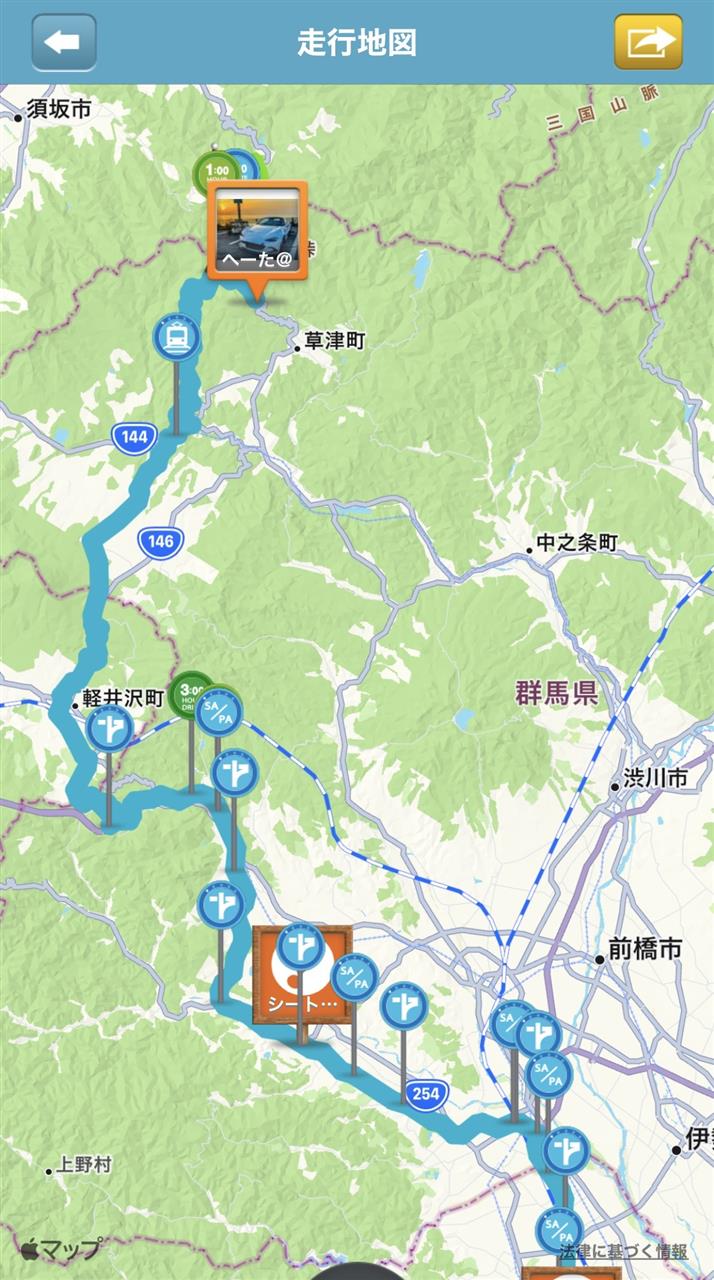Tap the train station marker
The image size is (714, 1280).
point(176,337)
